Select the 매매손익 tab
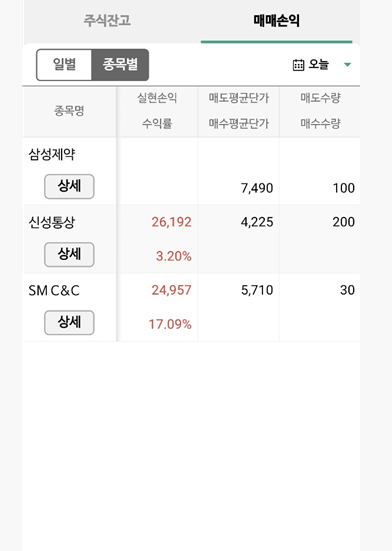Viewport: 392px width, 551px height. coord(276,20)
